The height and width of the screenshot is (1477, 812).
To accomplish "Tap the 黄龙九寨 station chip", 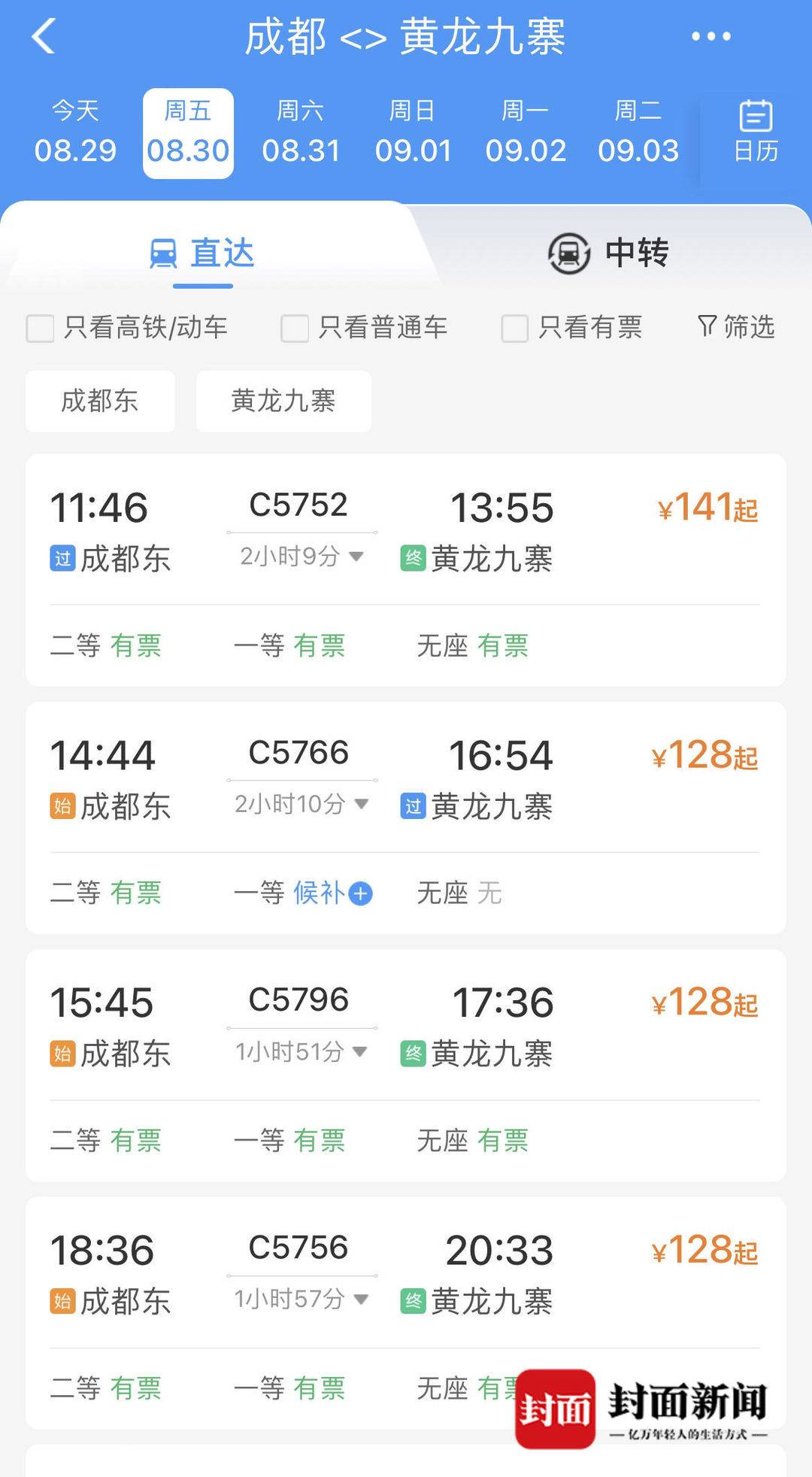I will [x=283, y=401].
